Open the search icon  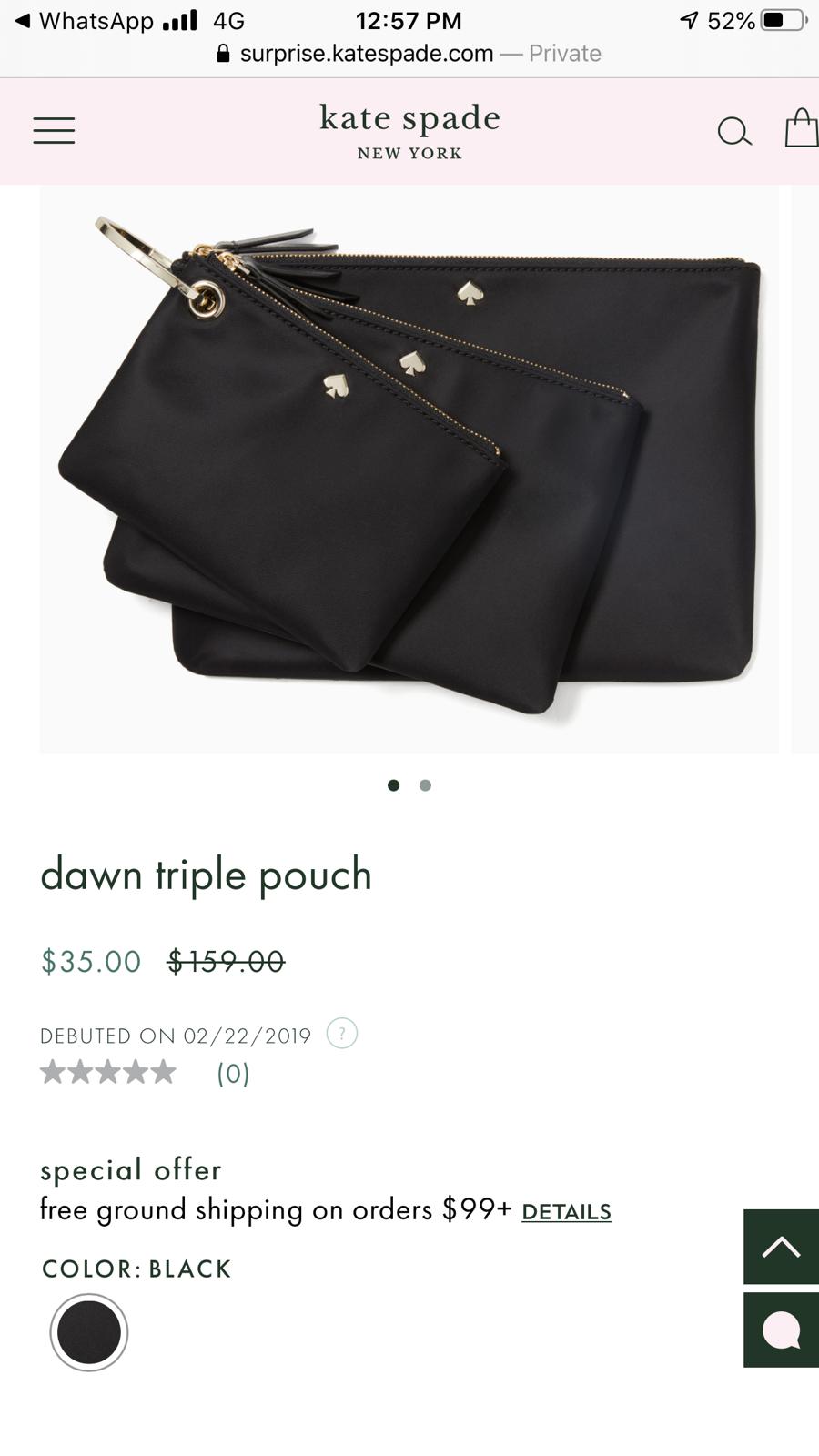click(x=734, y=131)
